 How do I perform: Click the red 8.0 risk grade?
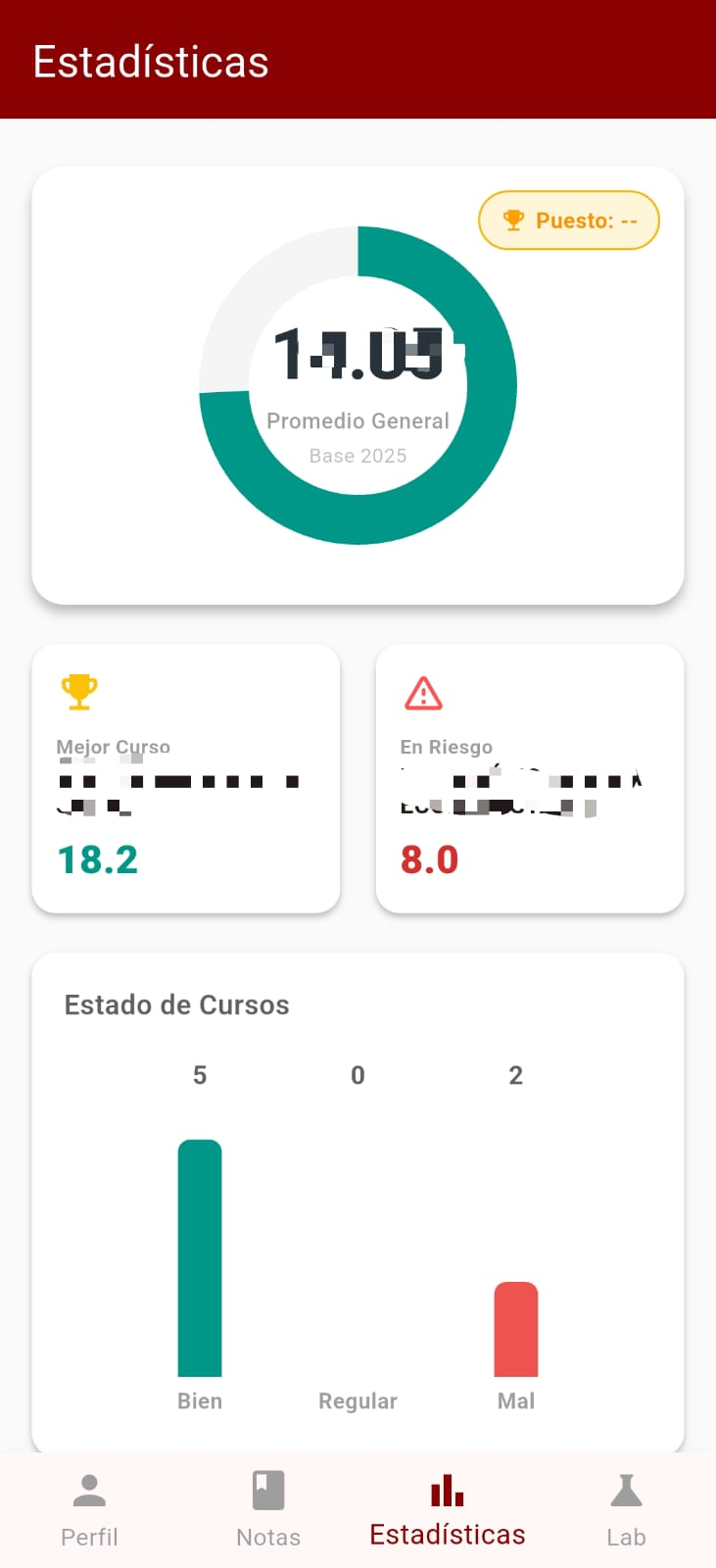[x=429, y=859]
